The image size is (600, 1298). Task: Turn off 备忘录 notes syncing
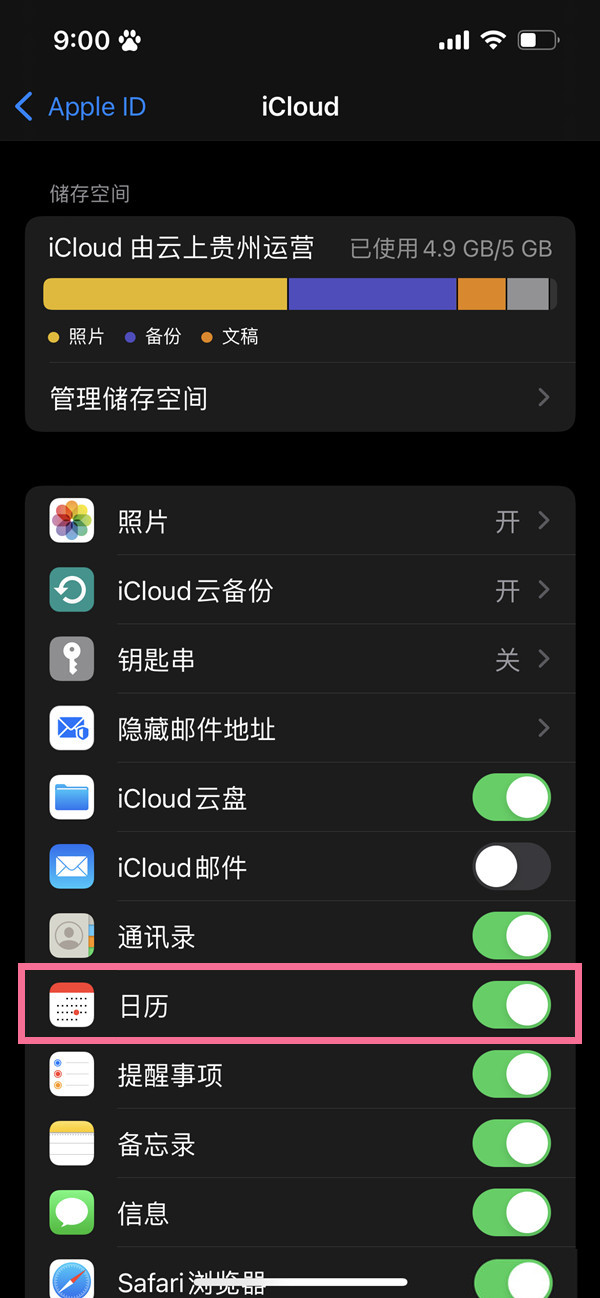(x=511, y=1144)
